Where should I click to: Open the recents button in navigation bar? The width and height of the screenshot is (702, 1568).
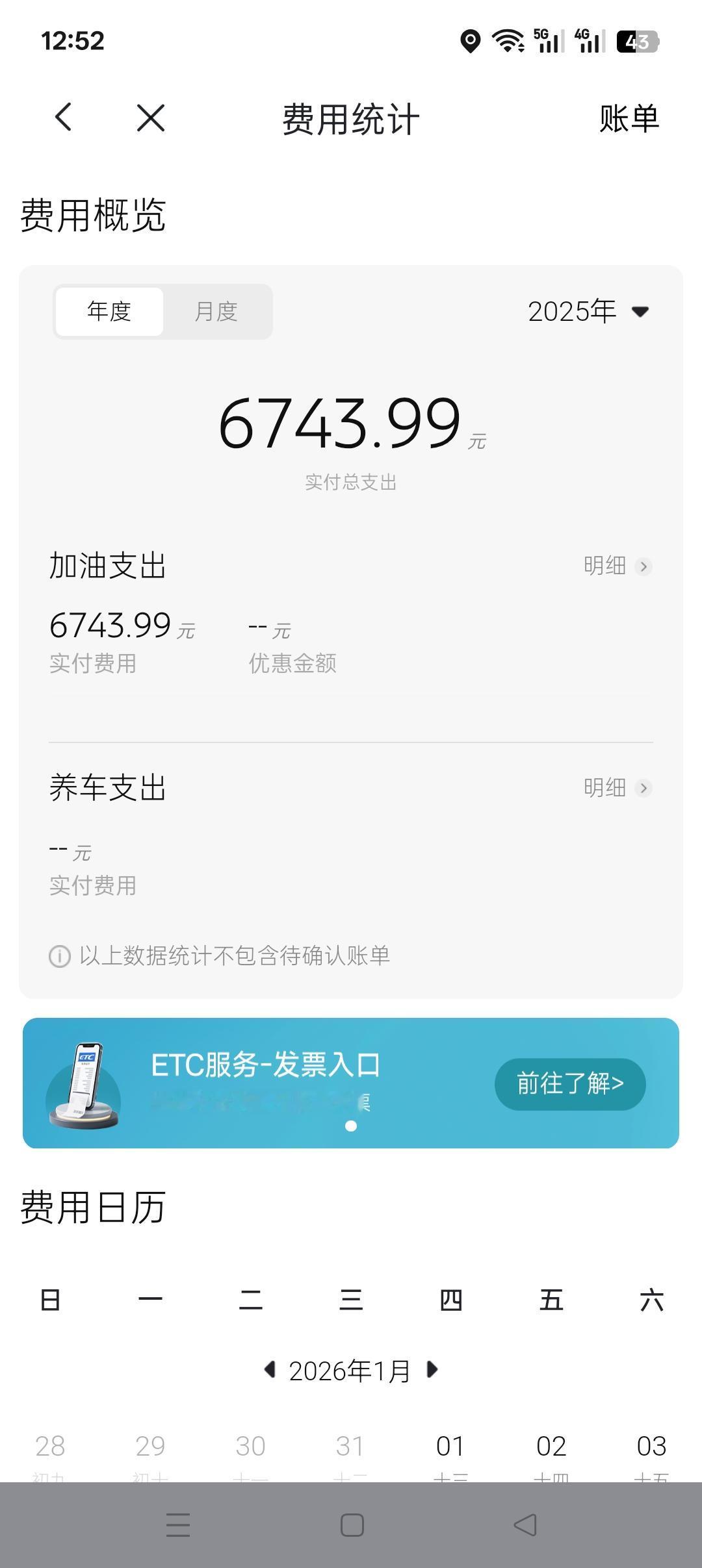coord(175,1525)
